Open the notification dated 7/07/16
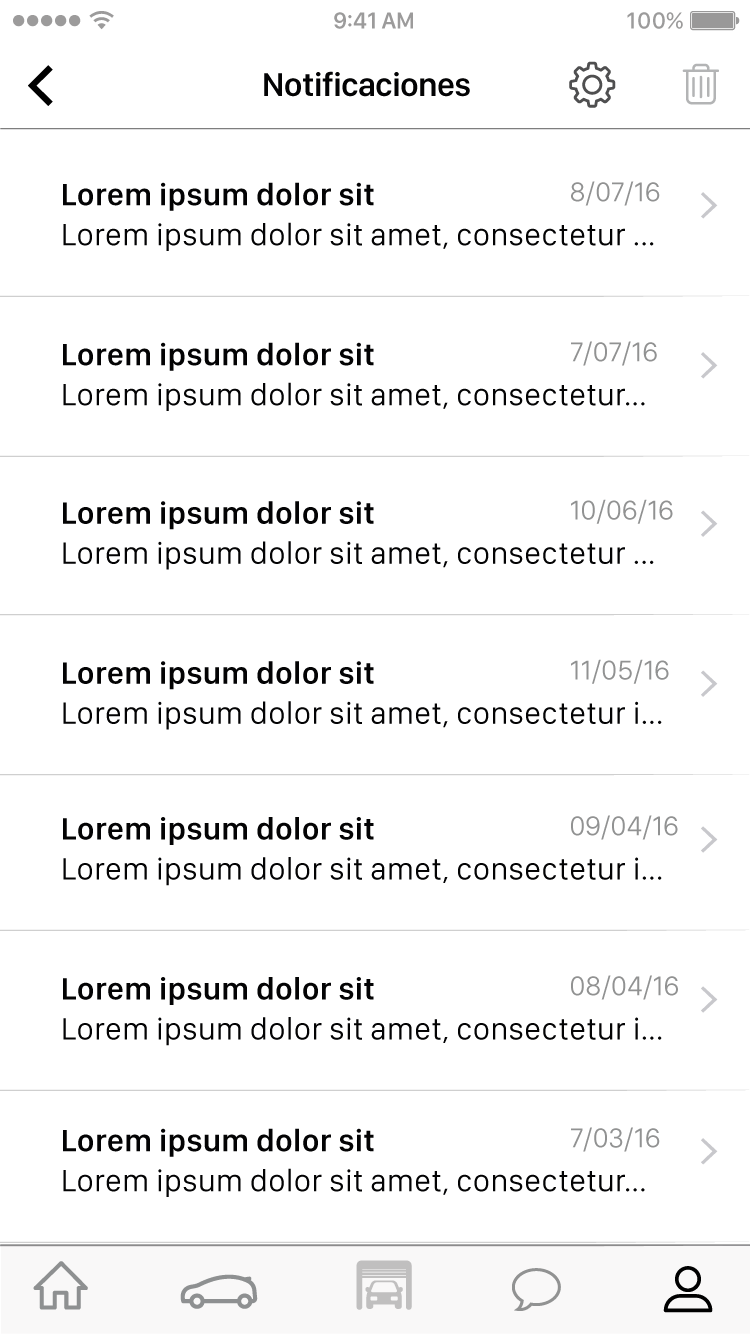Viewport: 750px width, 1334px height. point(375,376)
